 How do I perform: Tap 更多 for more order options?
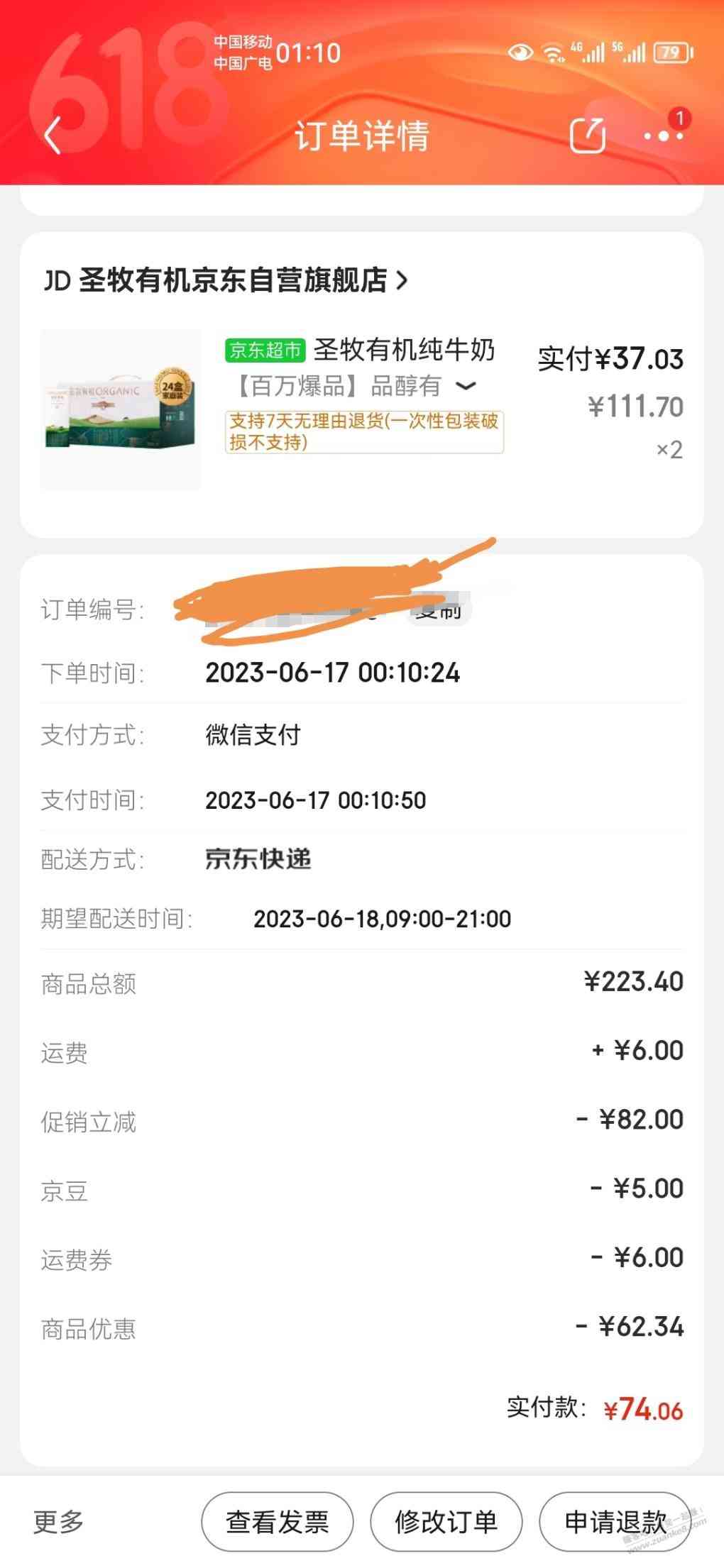(59, 1522)
